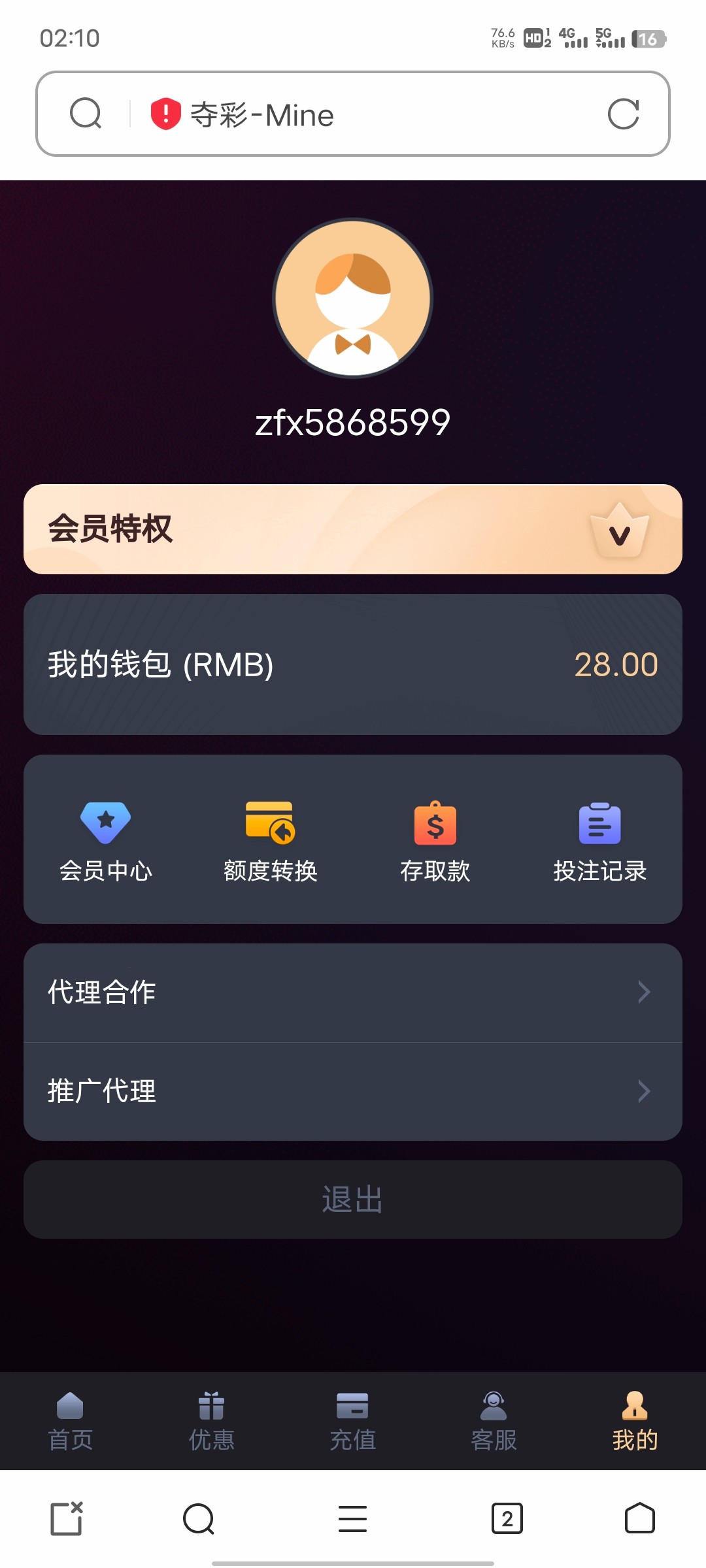Open the 会员特权 banner
Image resolution: width=706 pixels, height=1568 pixels.
pyautogui.click(x=353, y=529)
